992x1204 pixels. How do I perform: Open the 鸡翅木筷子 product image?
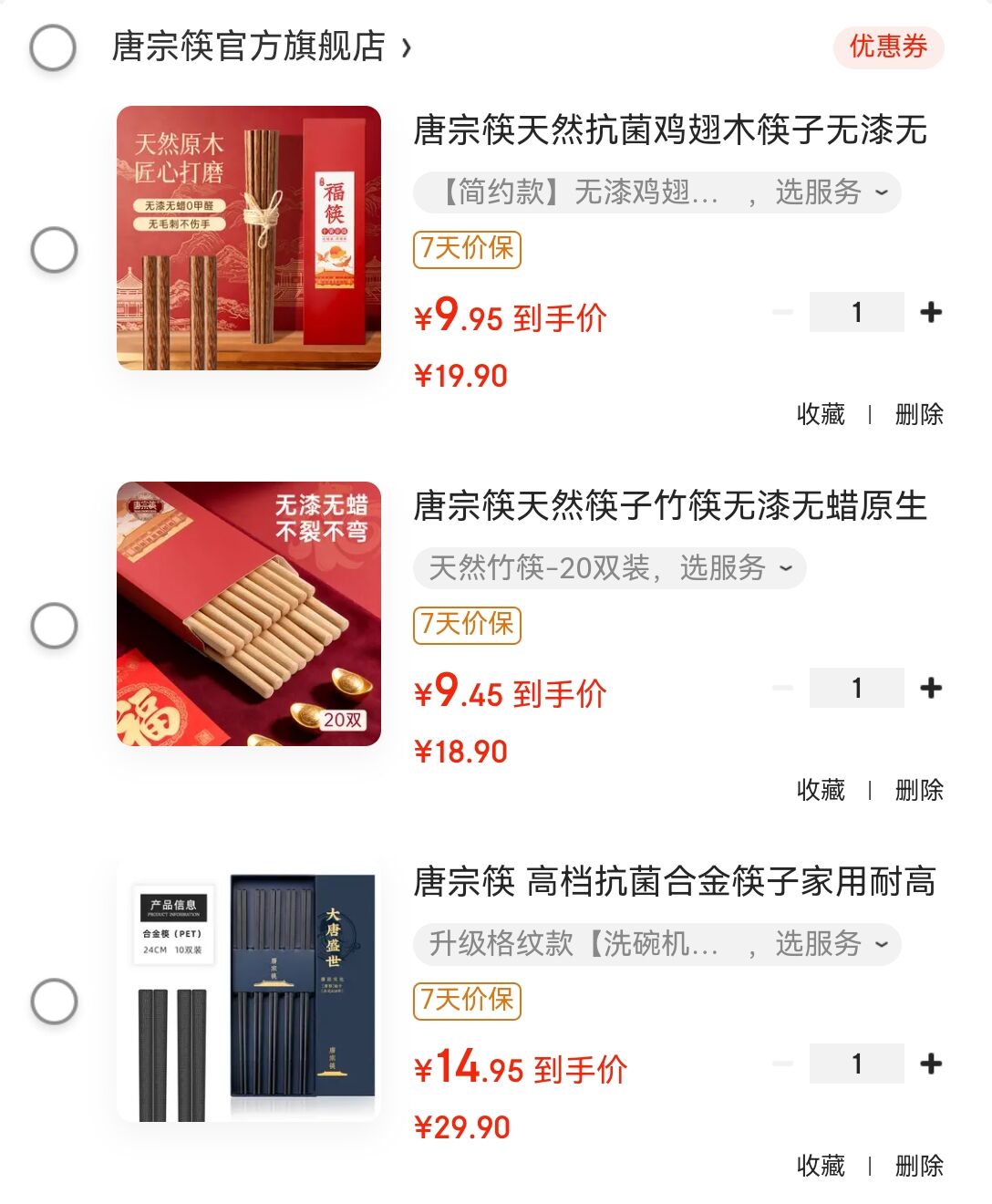click(249, 238)
